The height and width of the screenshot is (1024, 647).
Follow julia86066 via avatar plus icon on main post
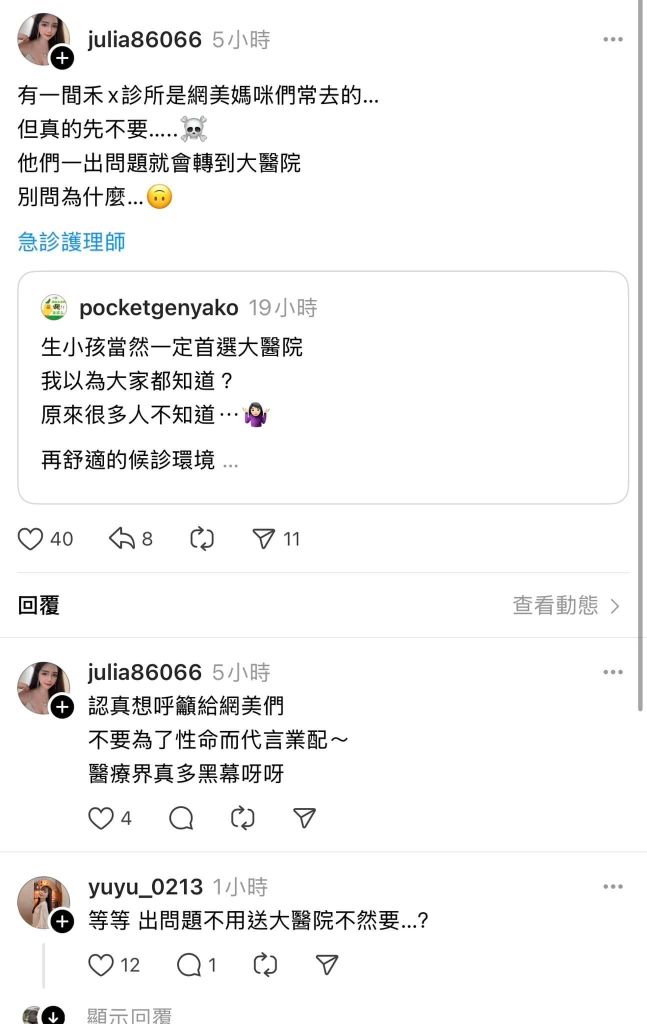[x=62, y=58]
